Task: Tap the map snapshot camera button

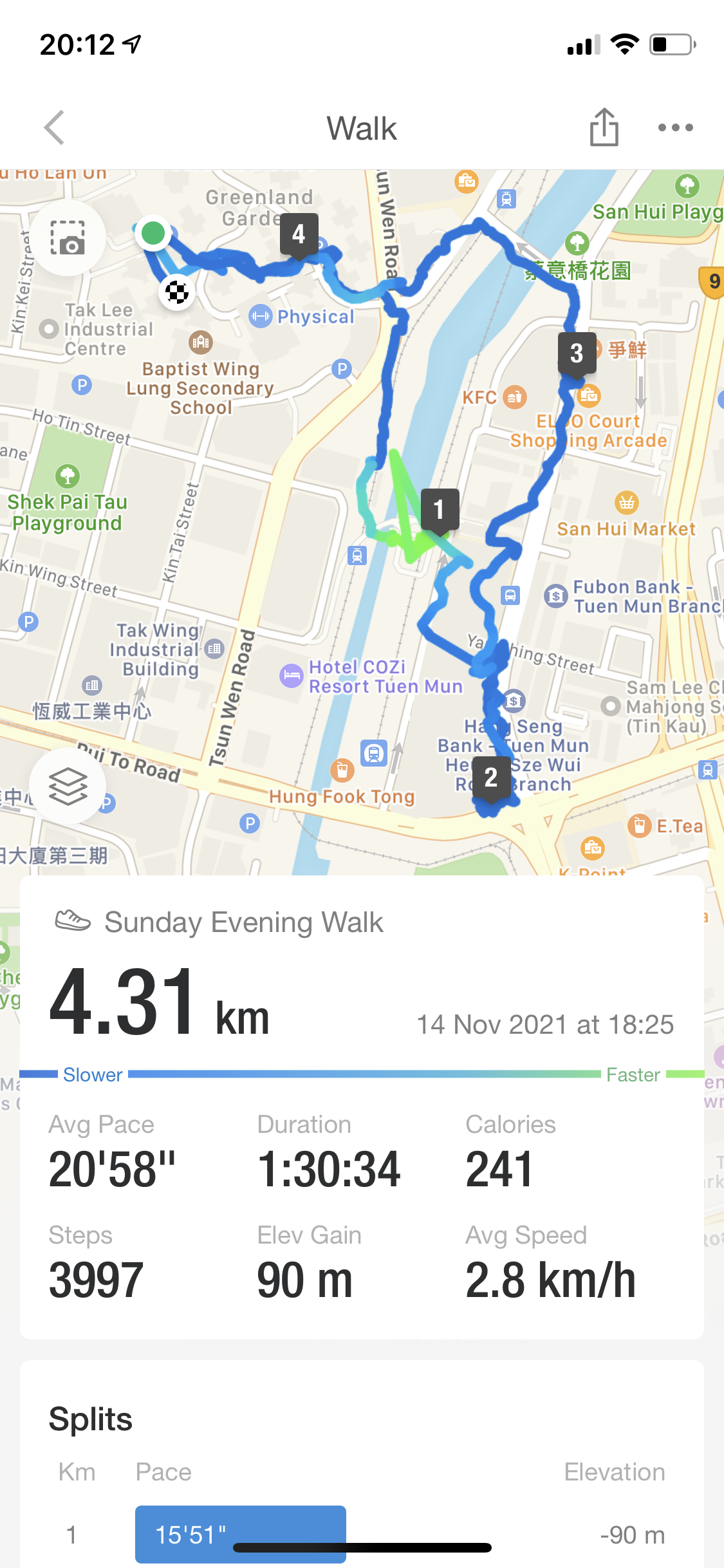Action: coord(68,238)
